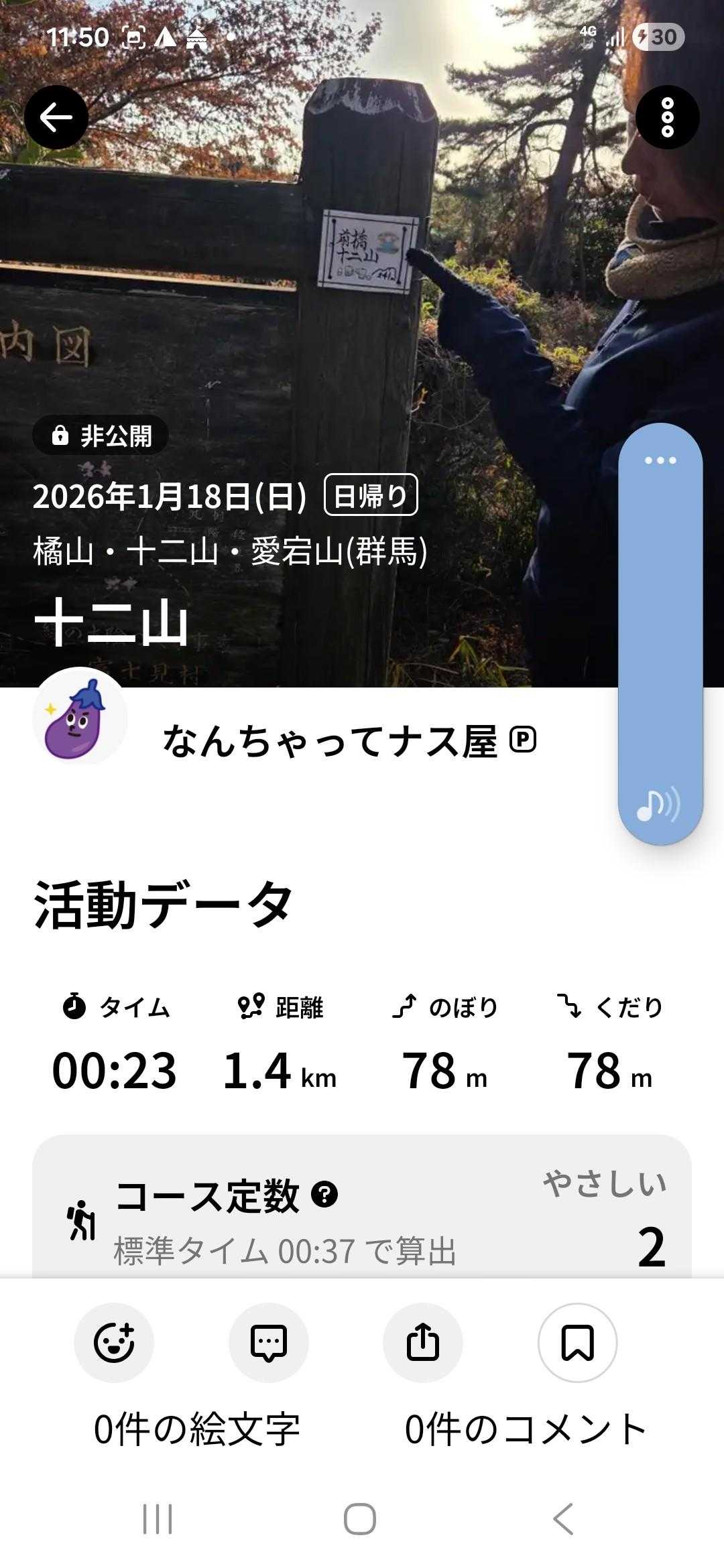Share this activity record
The width and height of the screenshot is (724, 1568).
pos(422,1342)
